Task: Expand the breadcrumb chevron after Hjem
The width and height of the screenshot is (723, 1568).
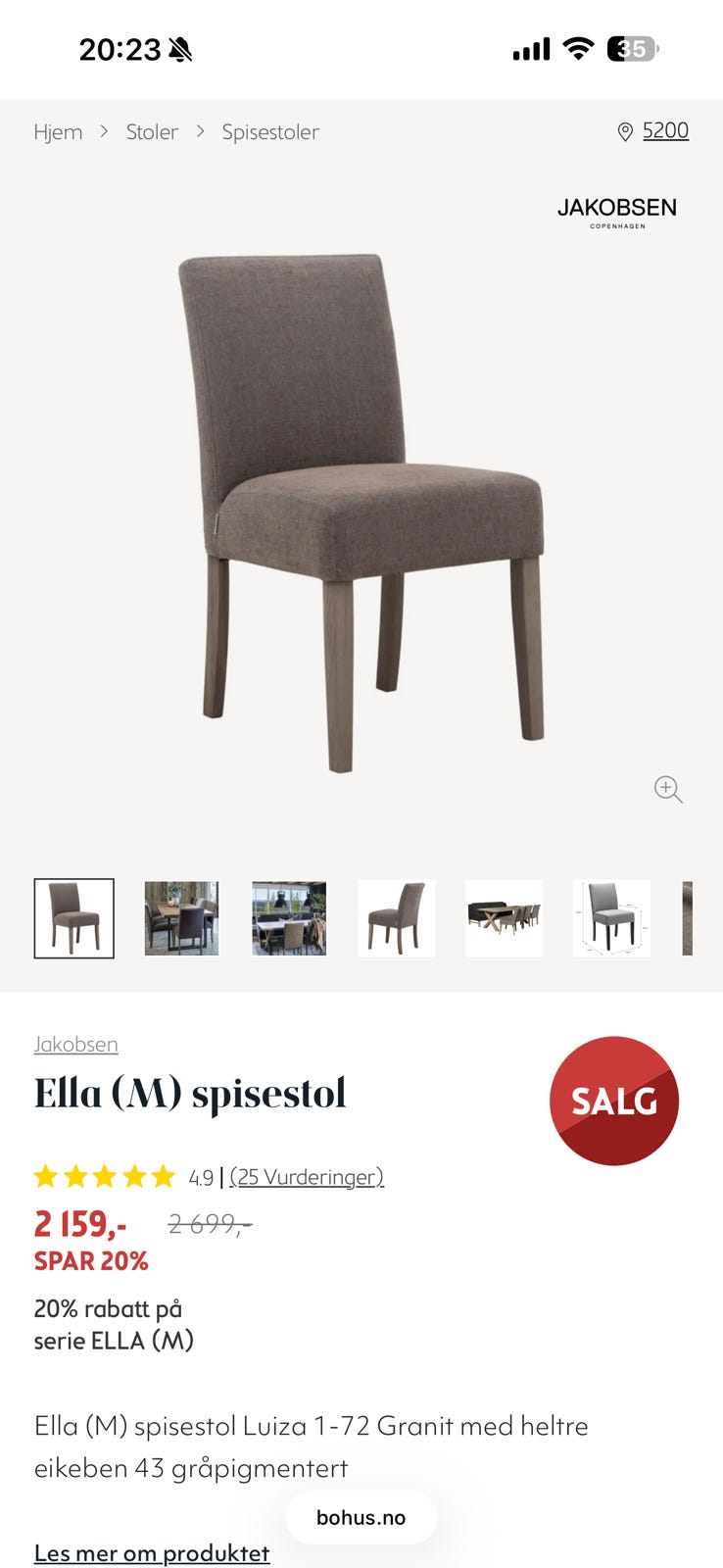Action: [103, 131]
